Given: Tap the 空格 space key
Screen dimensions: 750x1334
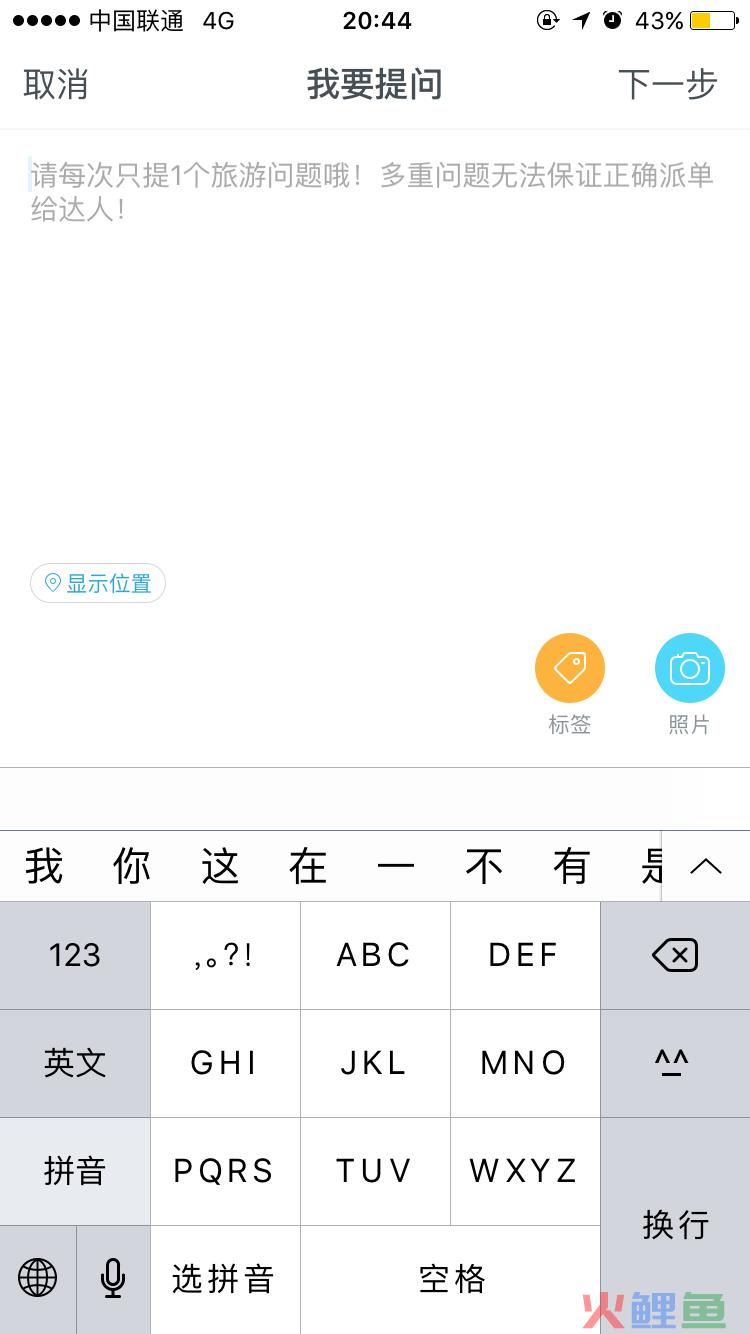Looking at the screenshot, I should tap(451, 1278).
